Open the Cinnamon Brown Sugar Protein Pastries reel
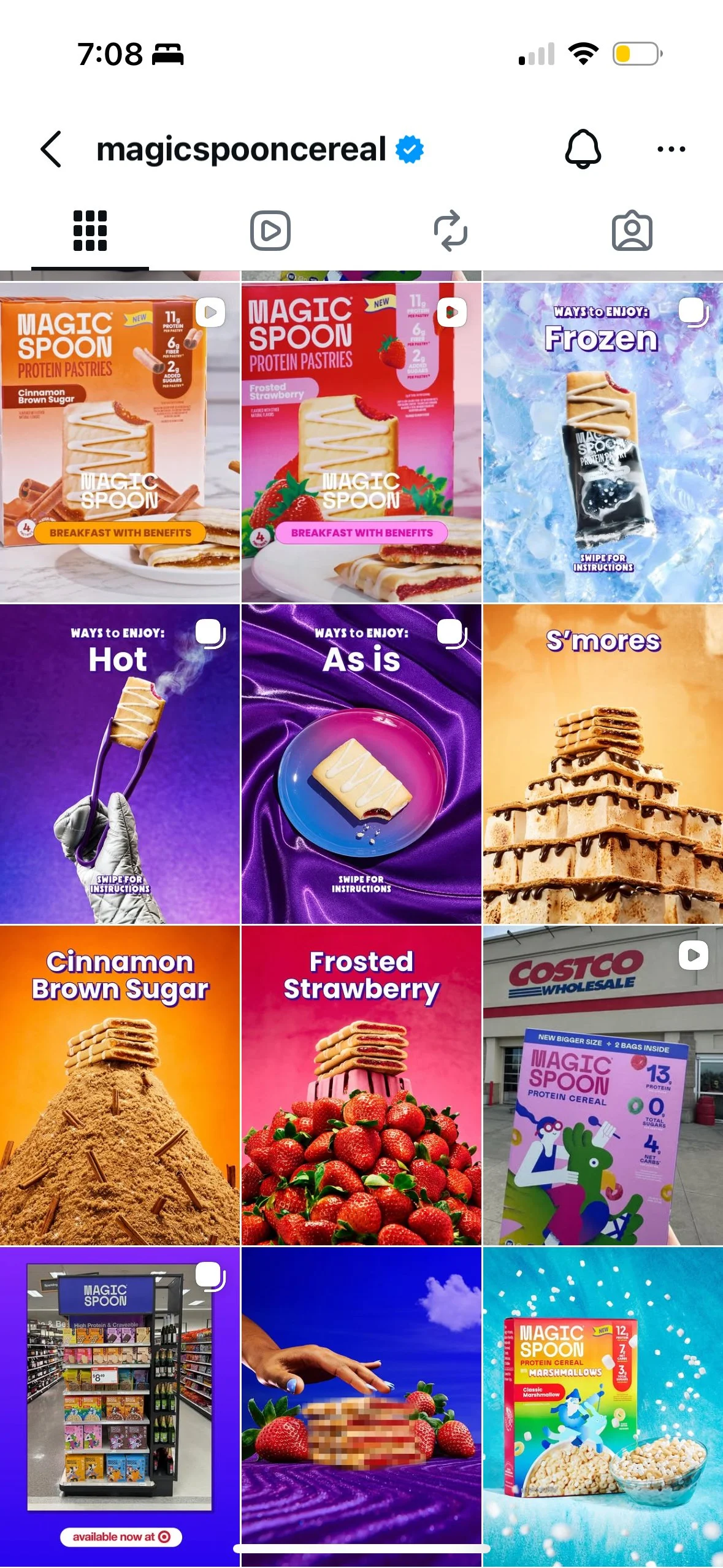This screenshot has height=1568, width=723. (120, 442)
